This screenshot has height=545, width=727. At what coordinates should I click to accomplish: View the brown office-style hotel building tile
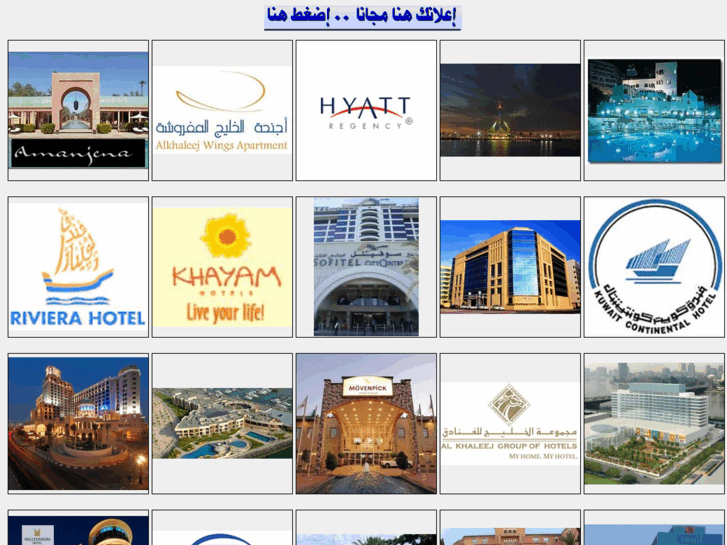pyautogui.click(x=510, y=267)
